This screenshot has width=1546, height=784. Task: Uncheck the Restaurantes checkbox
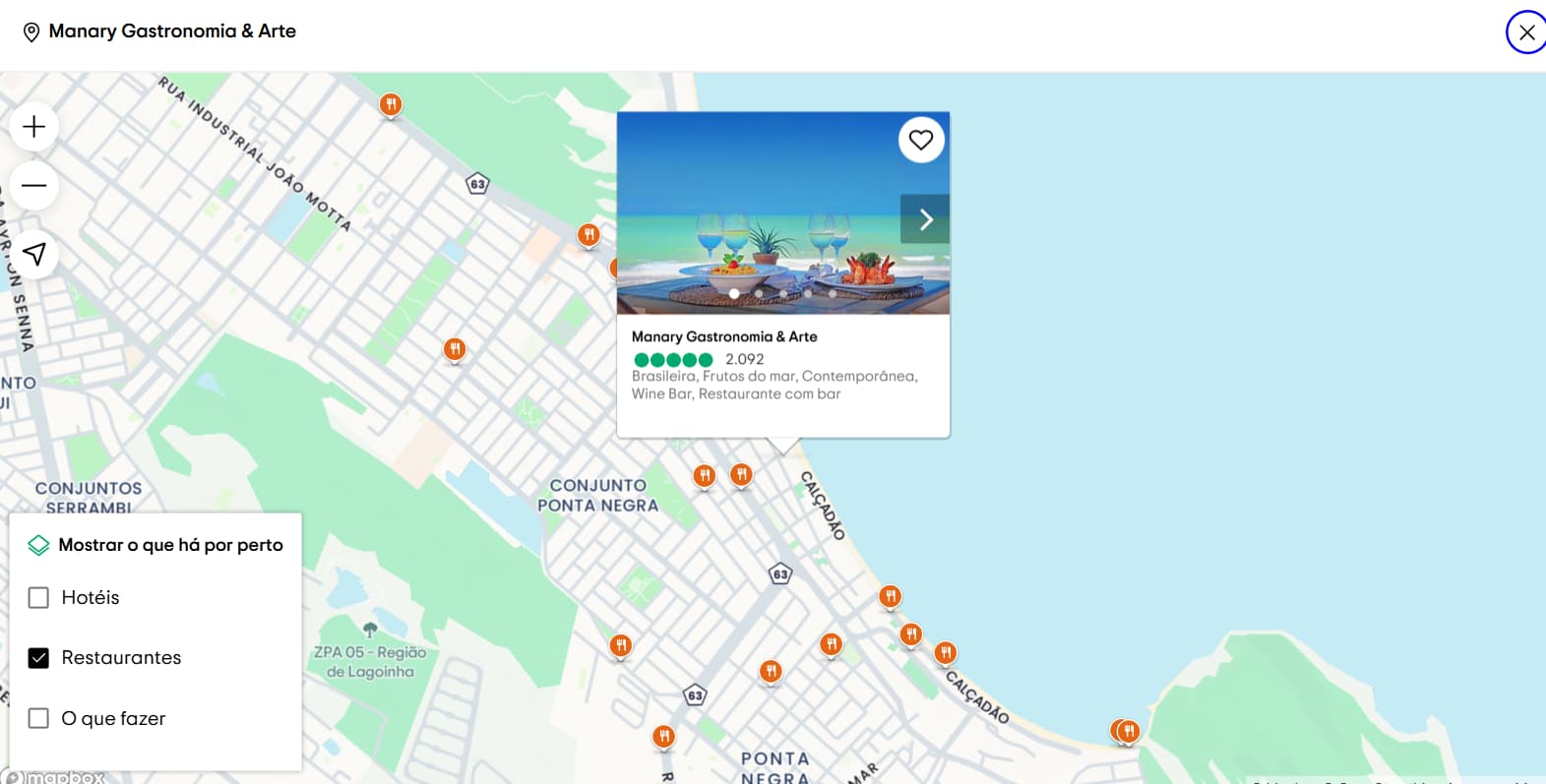38,658
